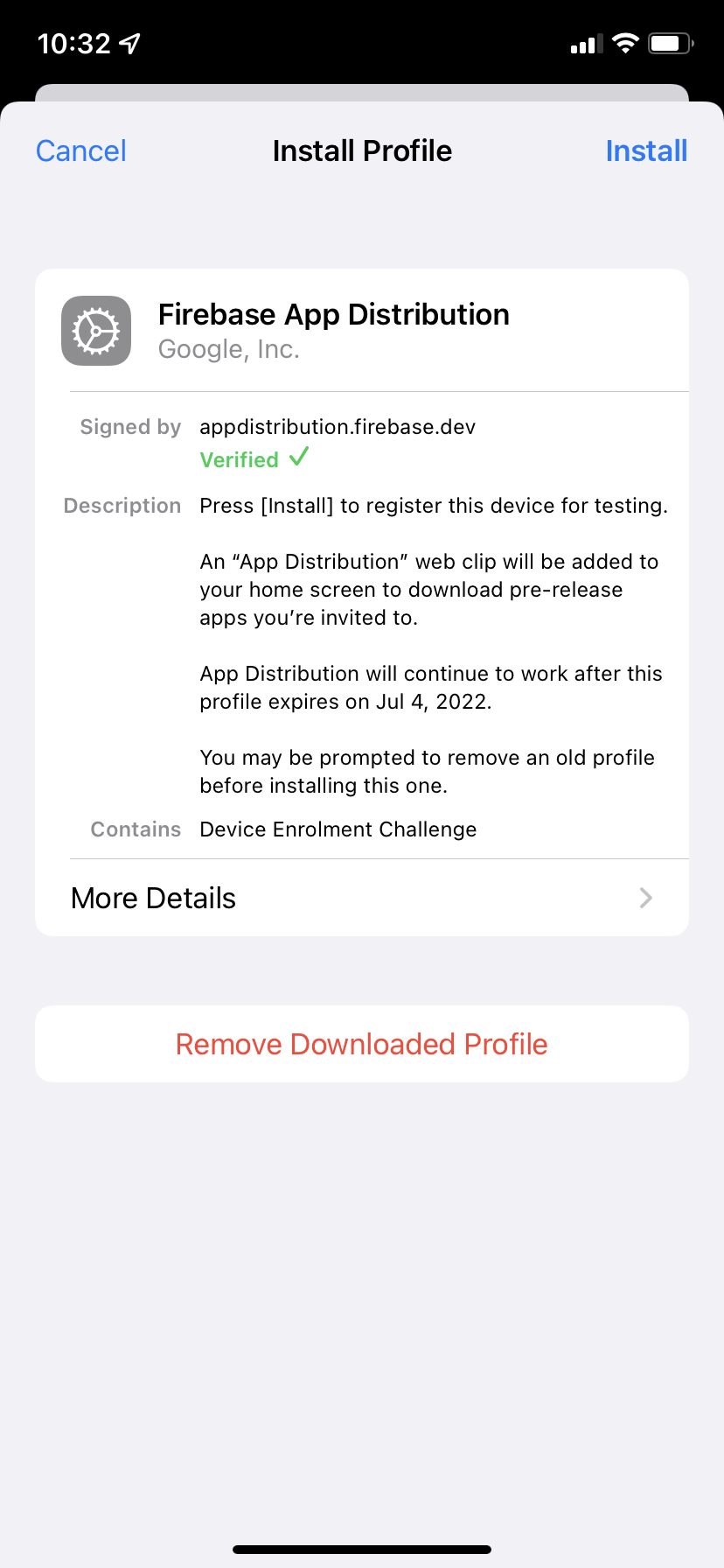
Task: Open More Details for this profile
Action: click(x=362, y=898)
